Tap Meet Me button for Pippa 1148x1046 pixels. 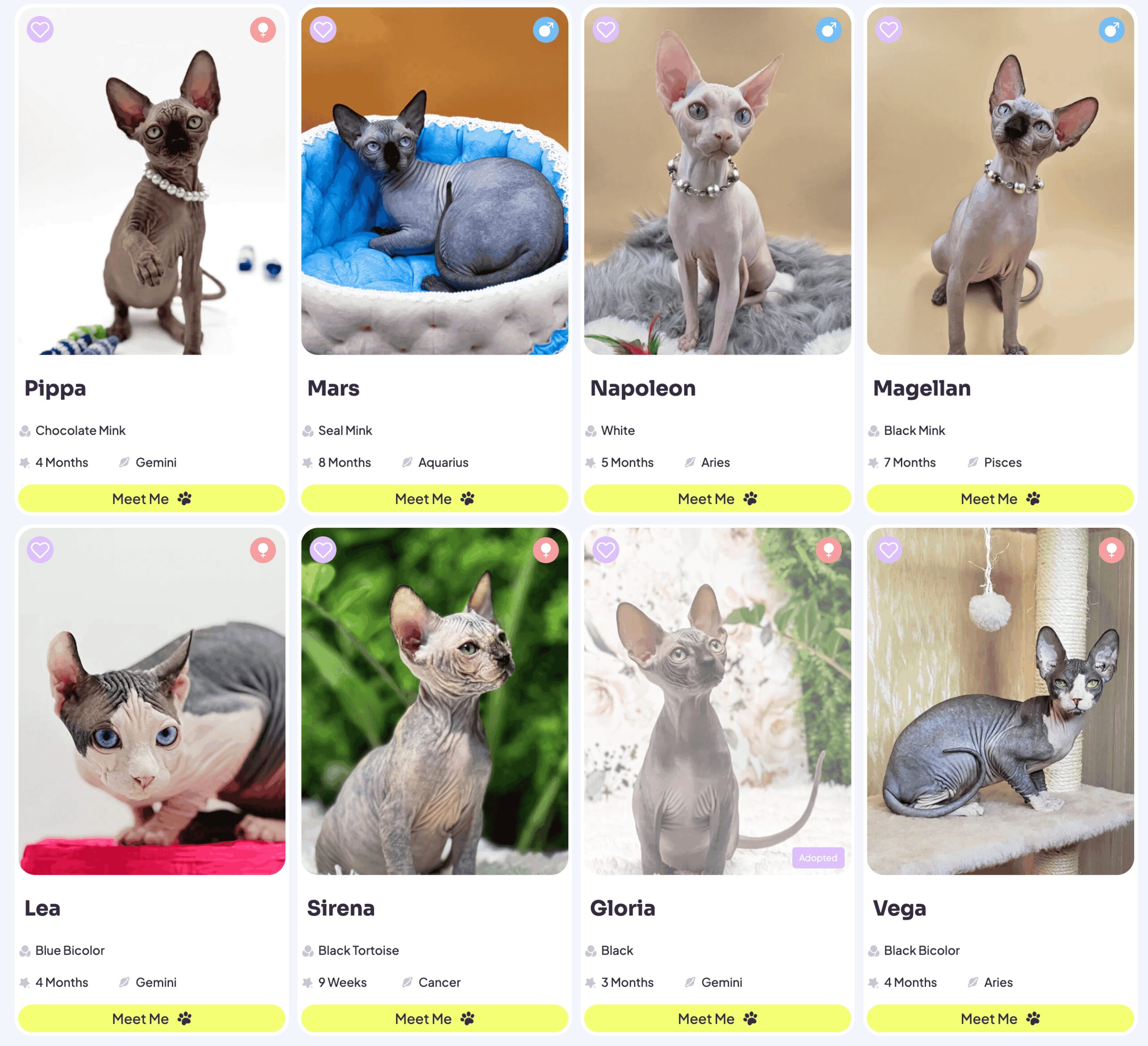point(152,499)
